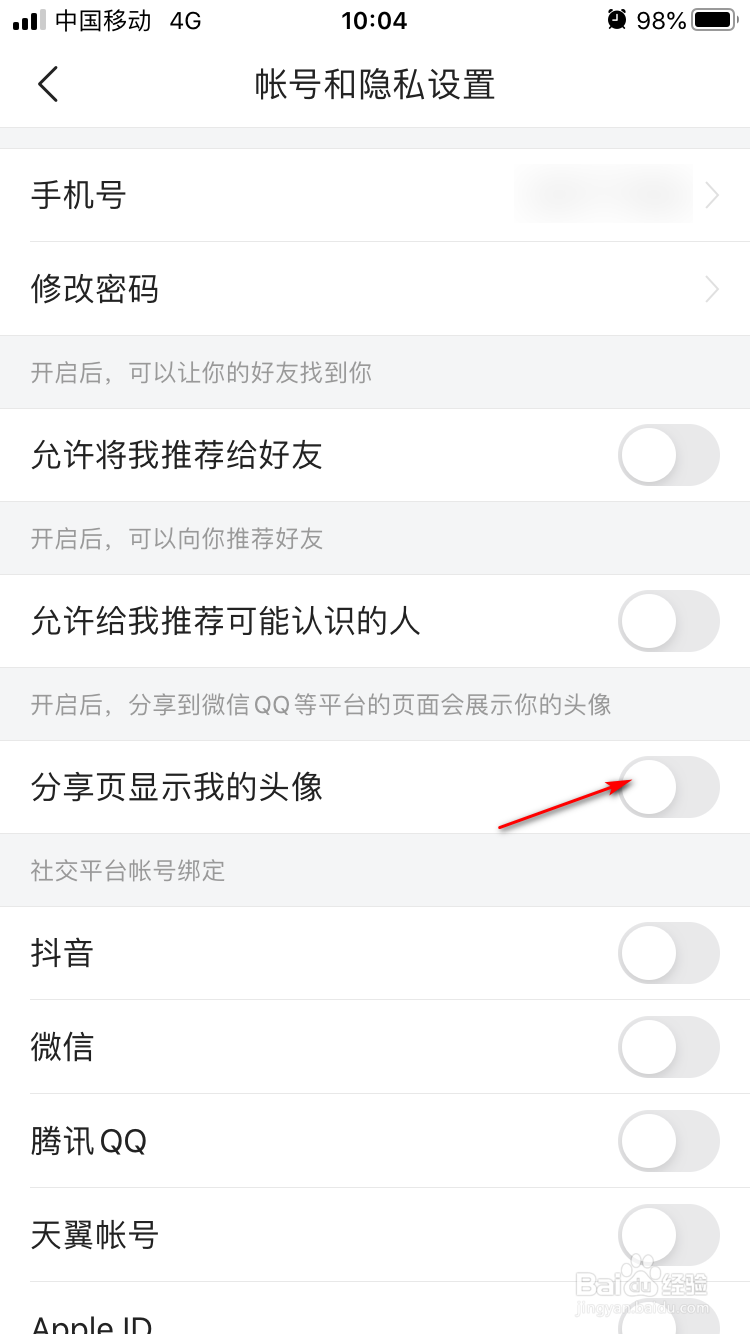Enable 微信 account binding

pyautogui.click(x=668, y=1046)
